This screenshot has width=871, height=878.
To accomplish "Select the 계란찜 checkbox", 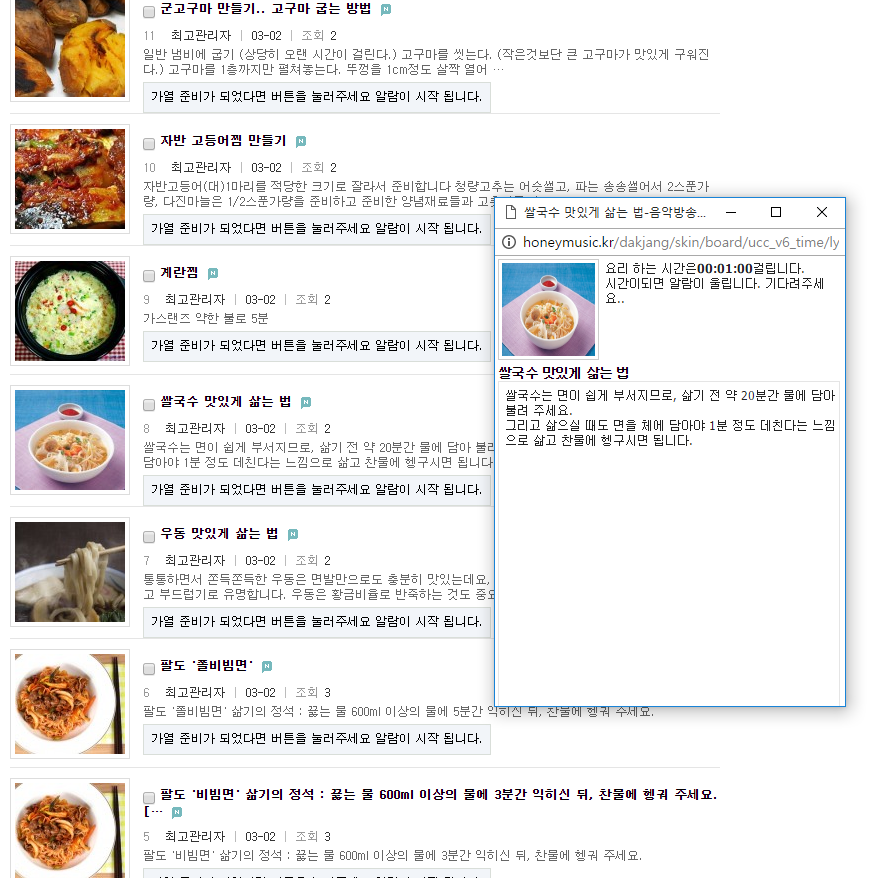I will pyautogui.click(x=149, y=275).
